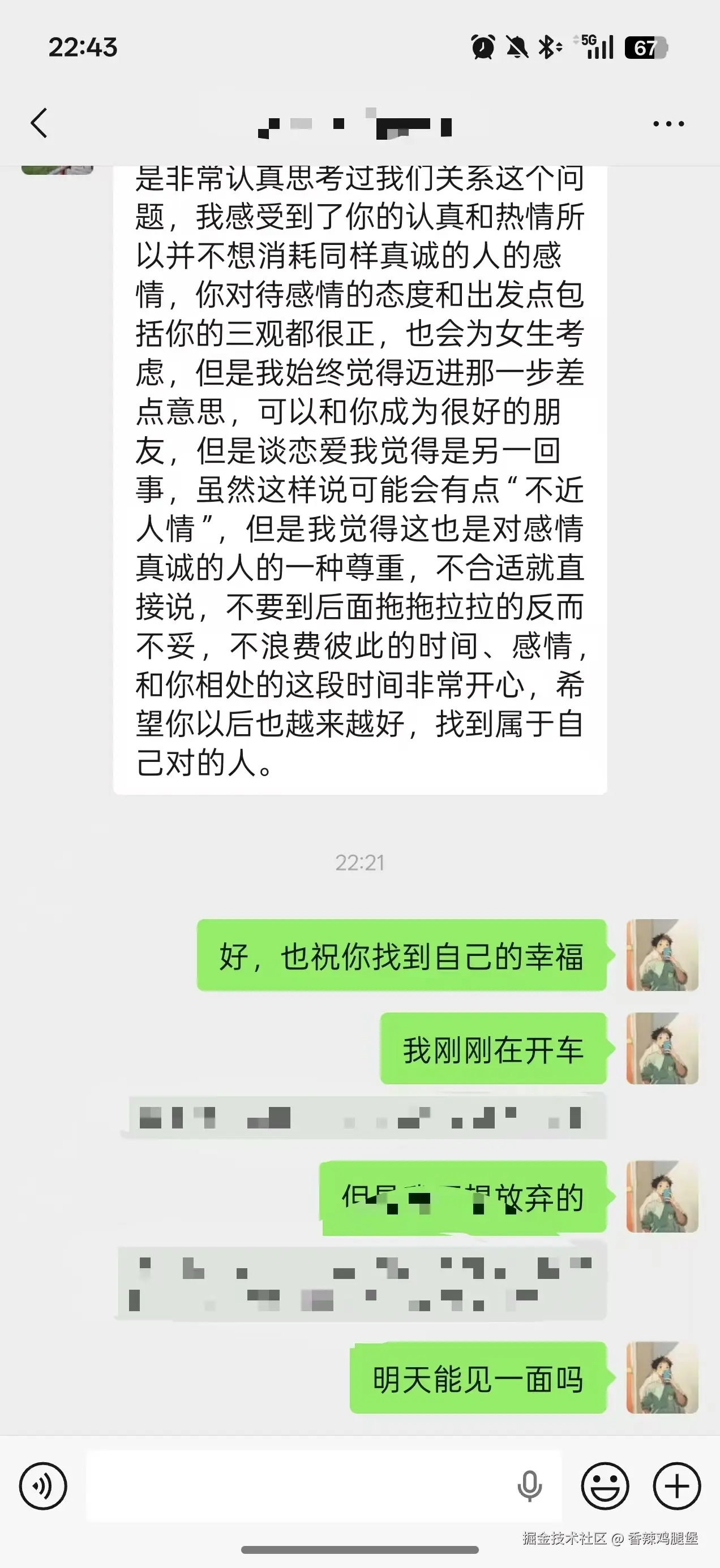Expand the blurred chat title at the top
Image resolution: width=720 pixels, height=1568 pixels.
pos(357,125)
